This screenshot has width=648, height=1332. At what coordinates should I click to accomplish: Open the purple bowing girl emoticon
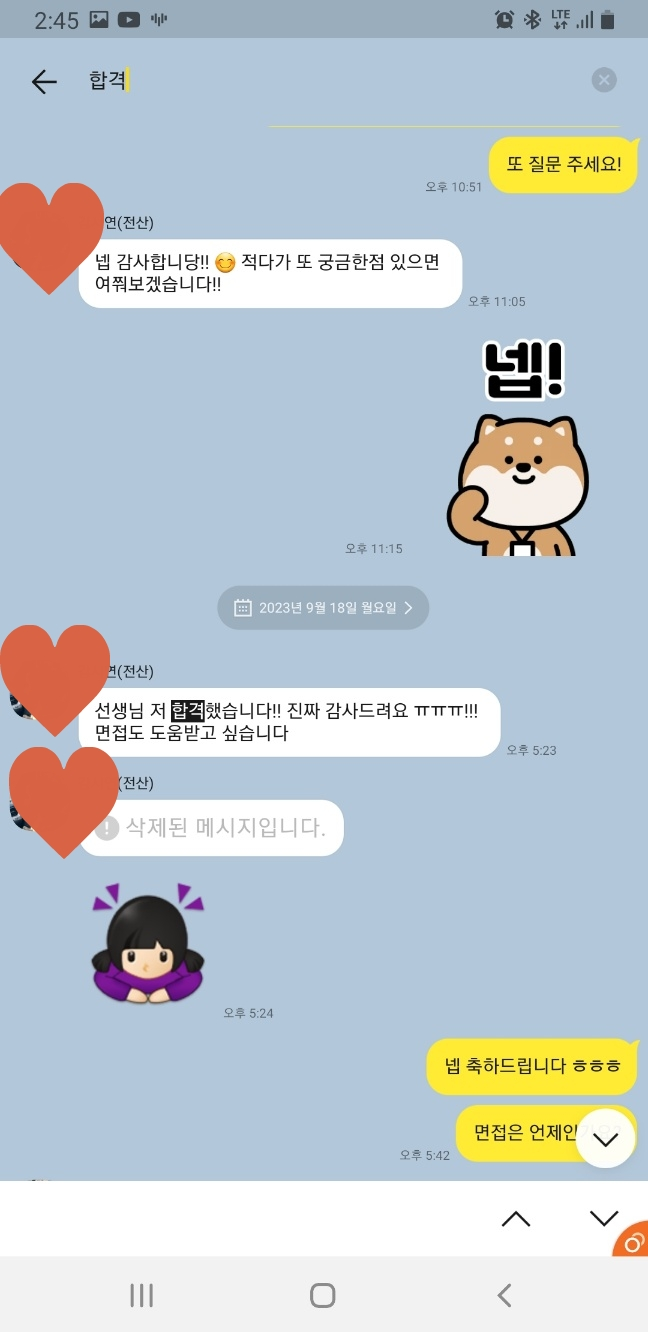pos(148,942)
